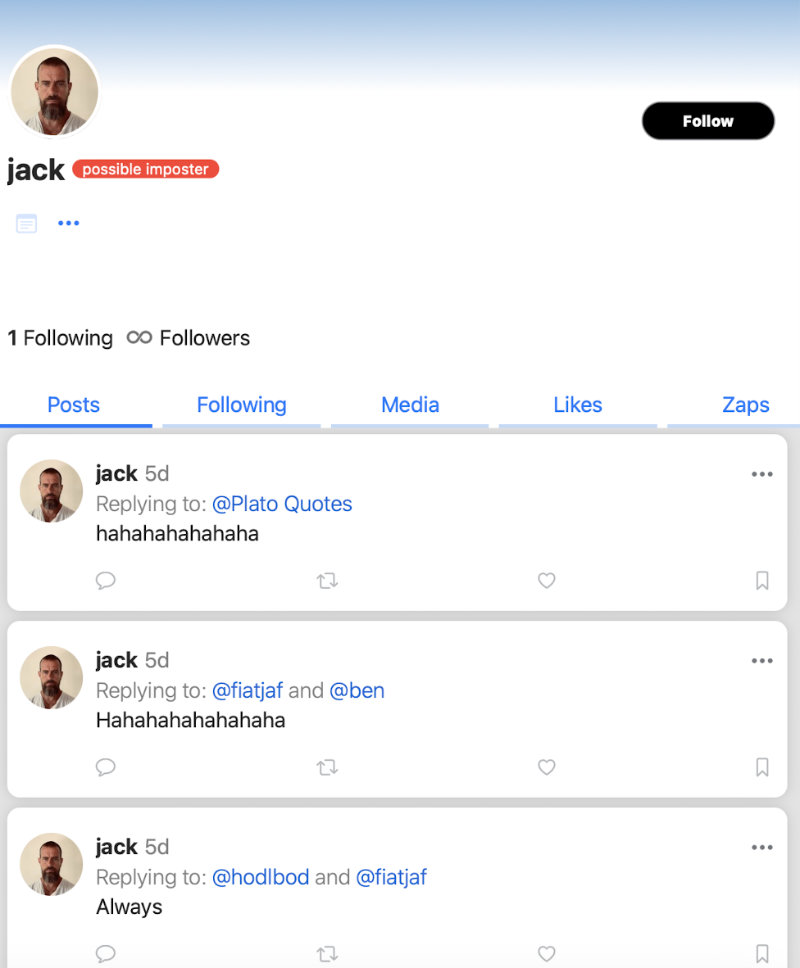Like the "Hahahahahahahaha" reply to @ben
Image resolution: width=800 pixels, height=968 pixels.
pyautogui.click(x=546, y=767)
